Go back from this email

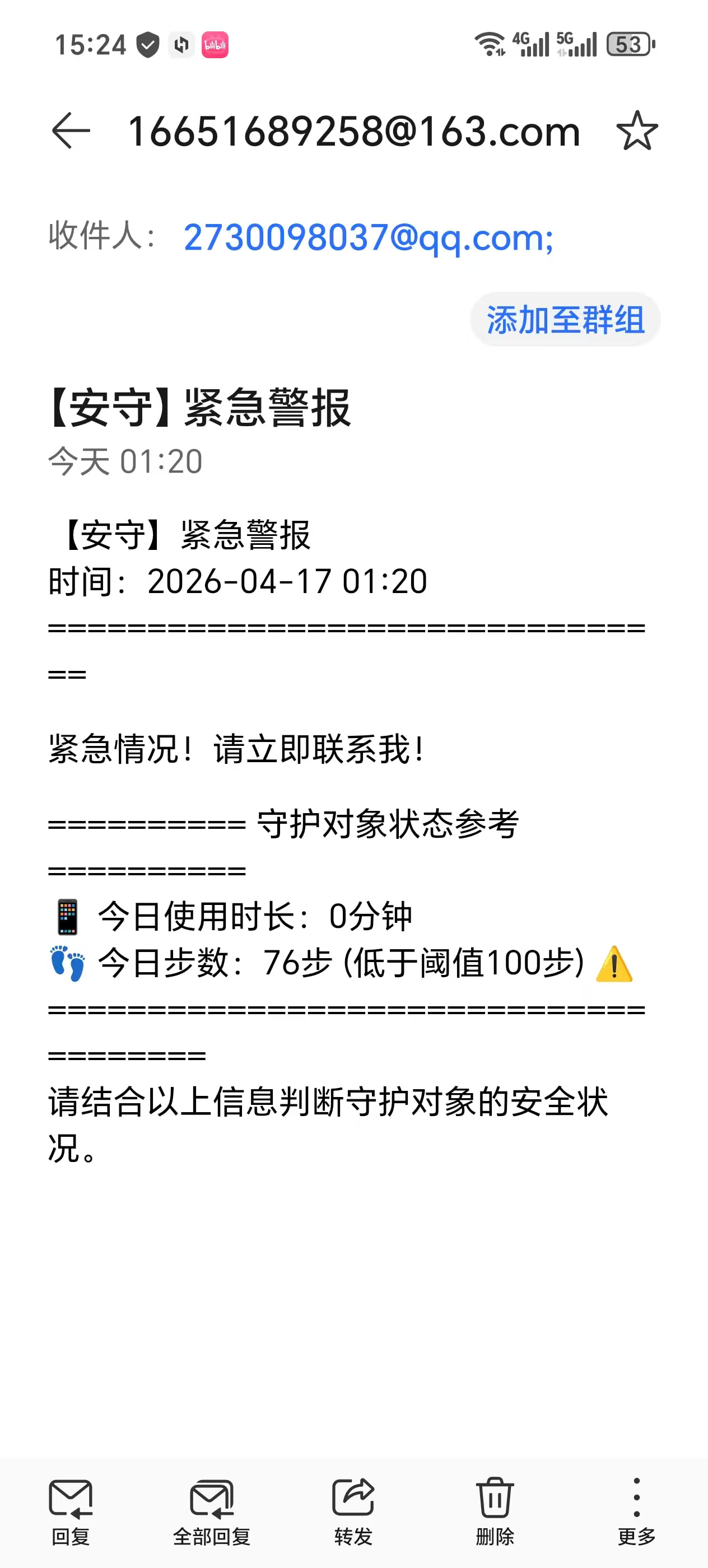pos(71,130)
